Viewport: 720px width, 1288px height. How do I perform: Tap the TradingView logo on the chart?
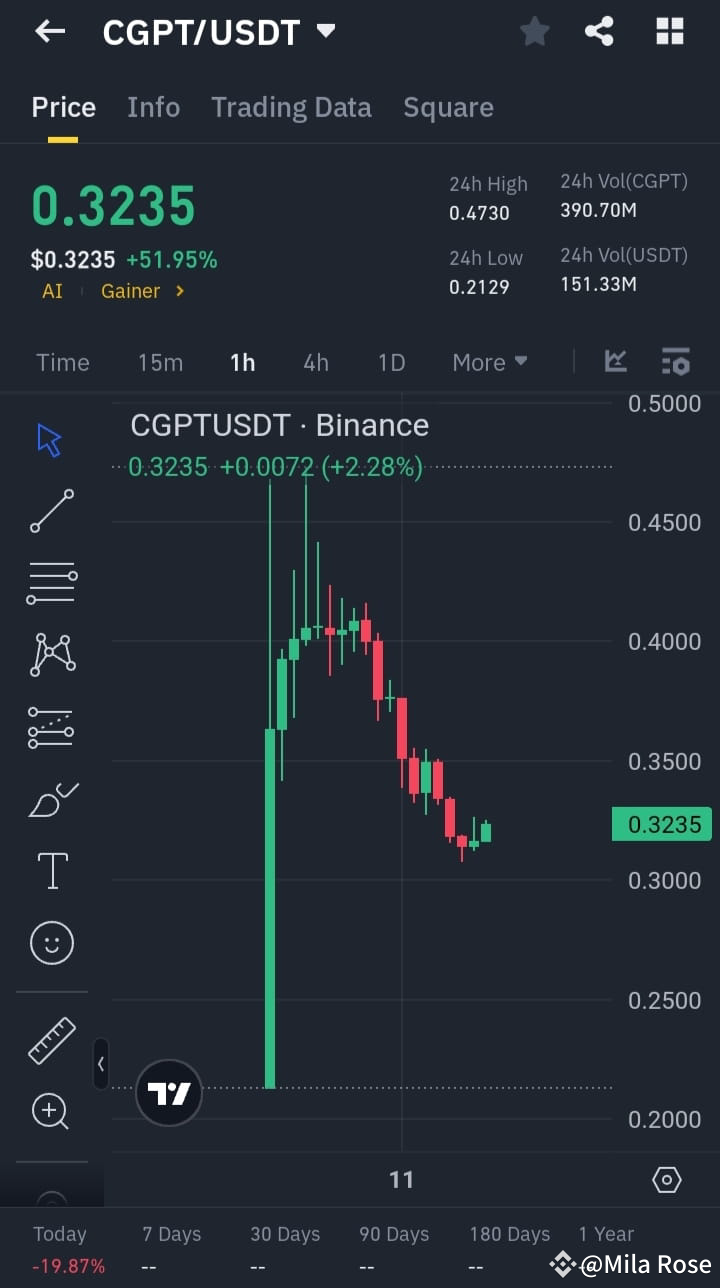[168, 1093]
